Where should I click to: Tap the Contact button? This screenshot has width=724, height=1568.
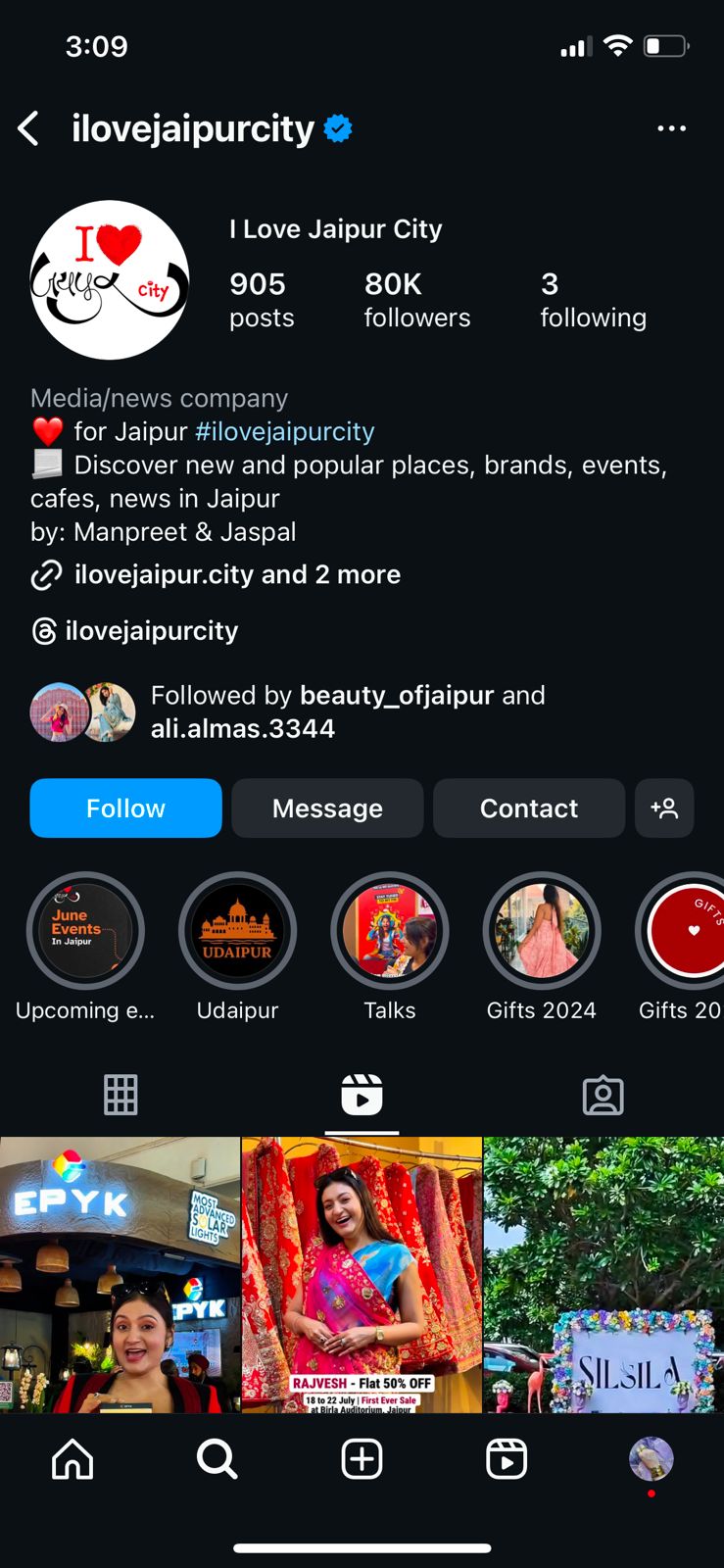click(x=528, y=808)
